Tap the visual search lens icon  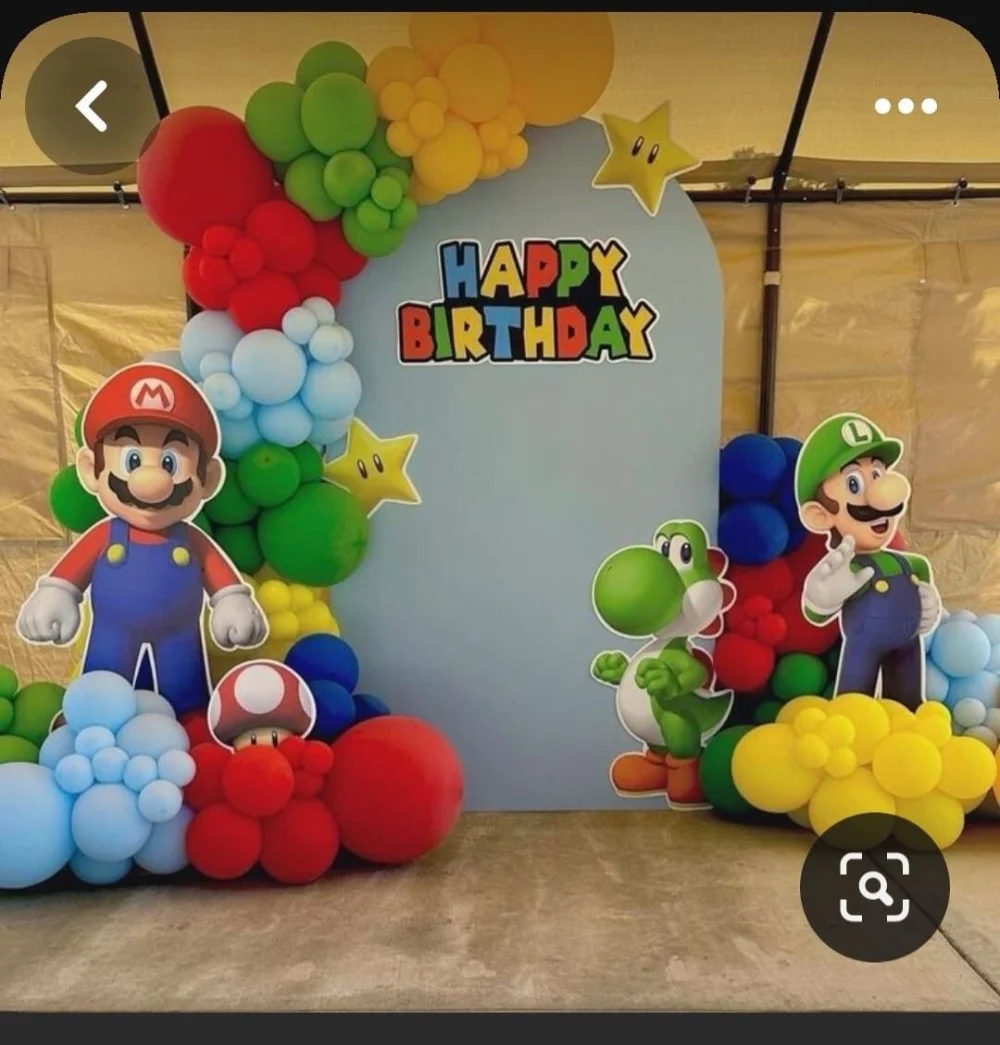(874, 887)
